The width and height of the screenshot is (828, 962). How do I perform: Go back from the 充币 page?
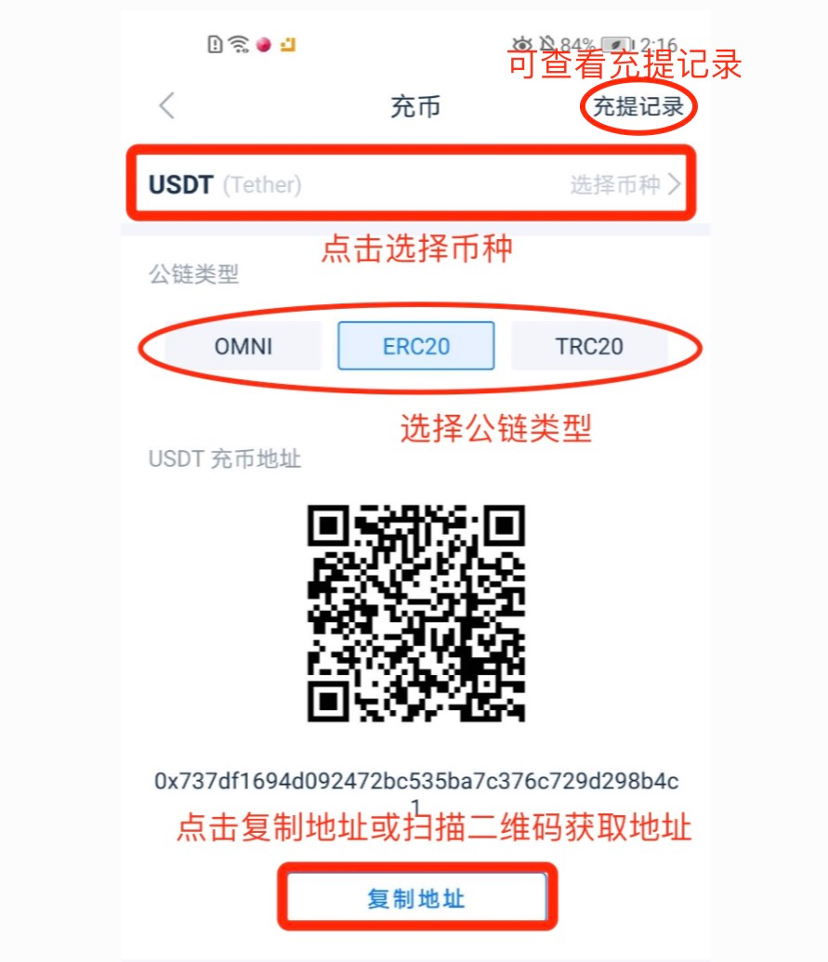[167, 106]
